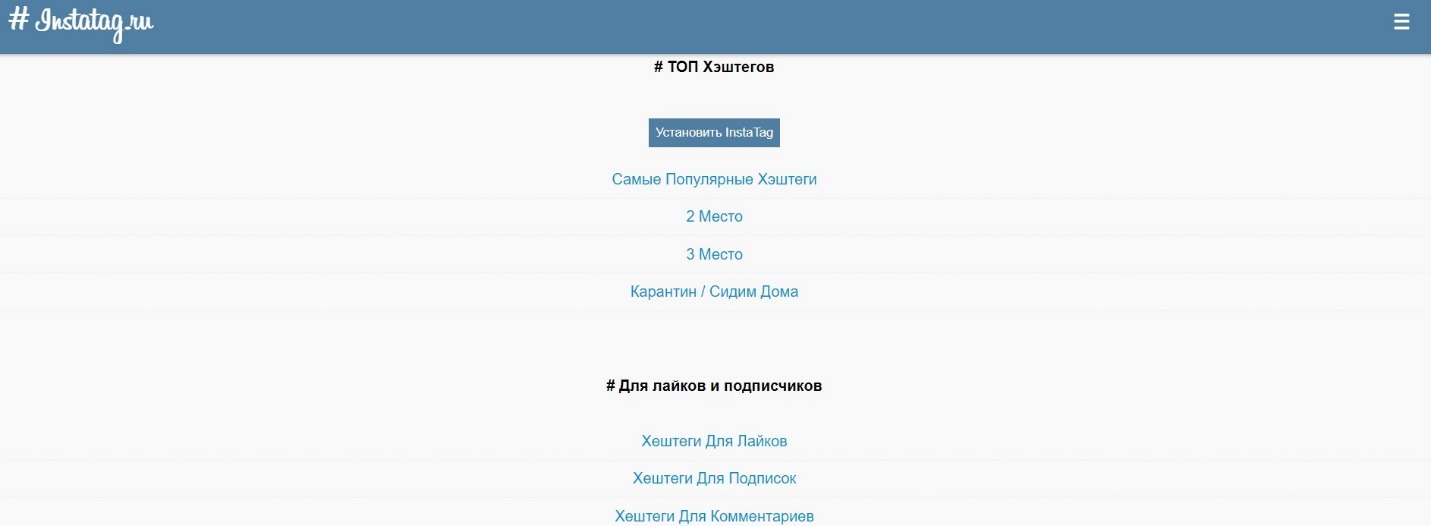Viewport: 1431px width, 526px height.
Task: Tap the Установить InstaTag button
Action: coord(714,132)
